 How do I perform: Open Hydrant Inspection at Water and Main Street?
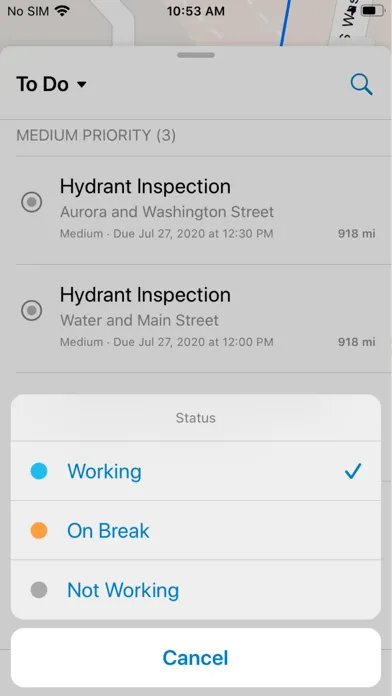(196, 319)
